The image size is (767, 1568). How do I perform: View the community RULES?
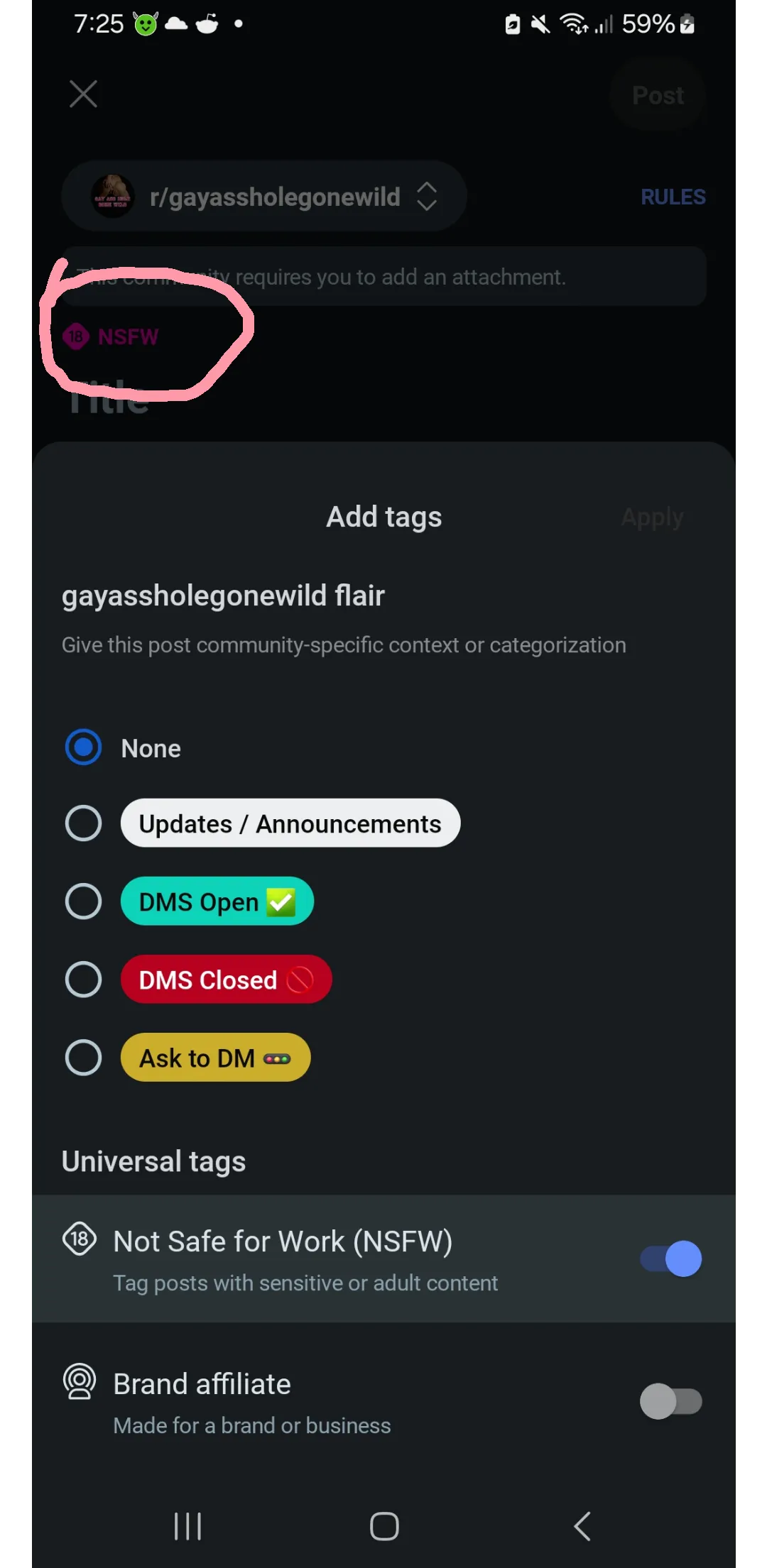673,196
